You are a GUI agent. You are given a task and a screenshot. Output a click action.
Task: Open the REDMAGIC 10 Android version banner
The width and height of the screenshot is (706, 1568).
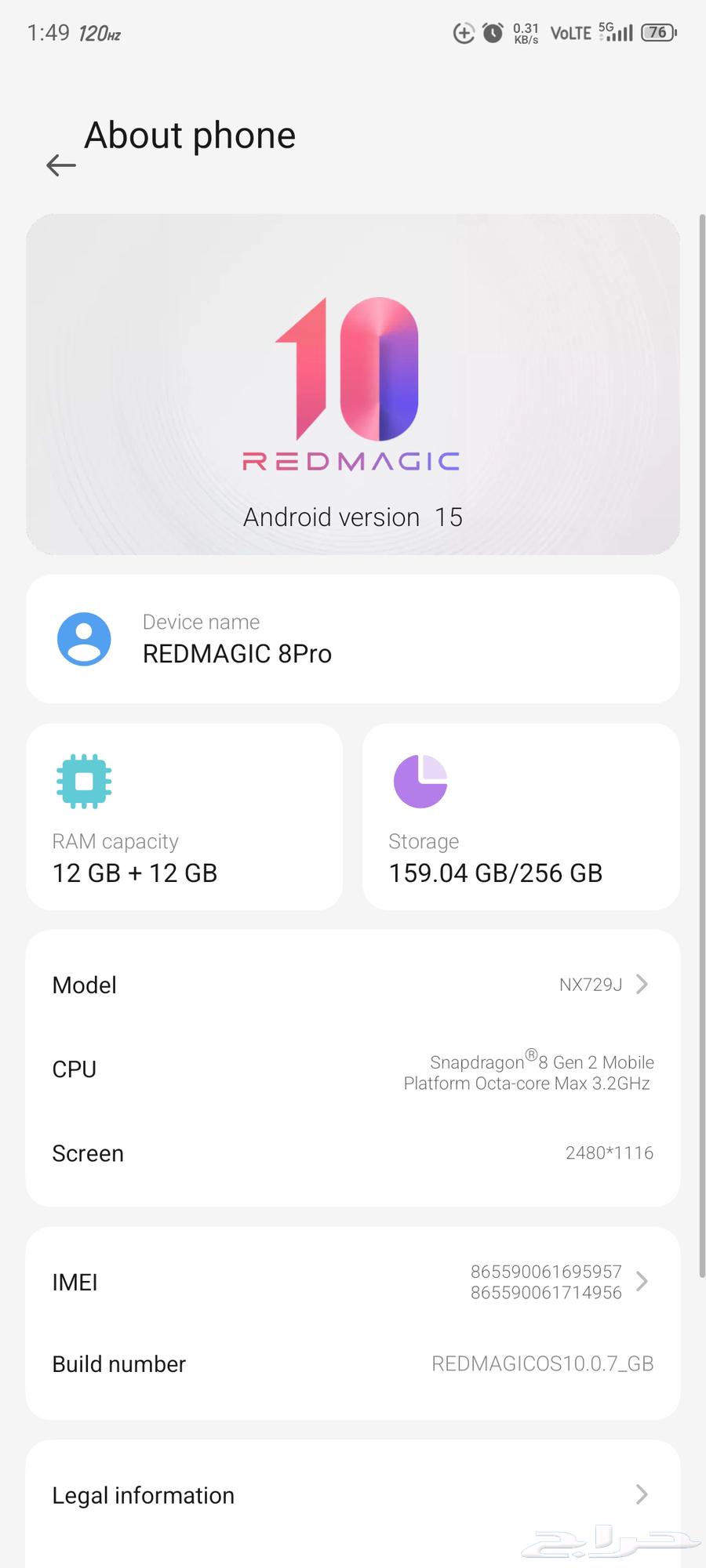pyautogui.click(x=352, y=384)
